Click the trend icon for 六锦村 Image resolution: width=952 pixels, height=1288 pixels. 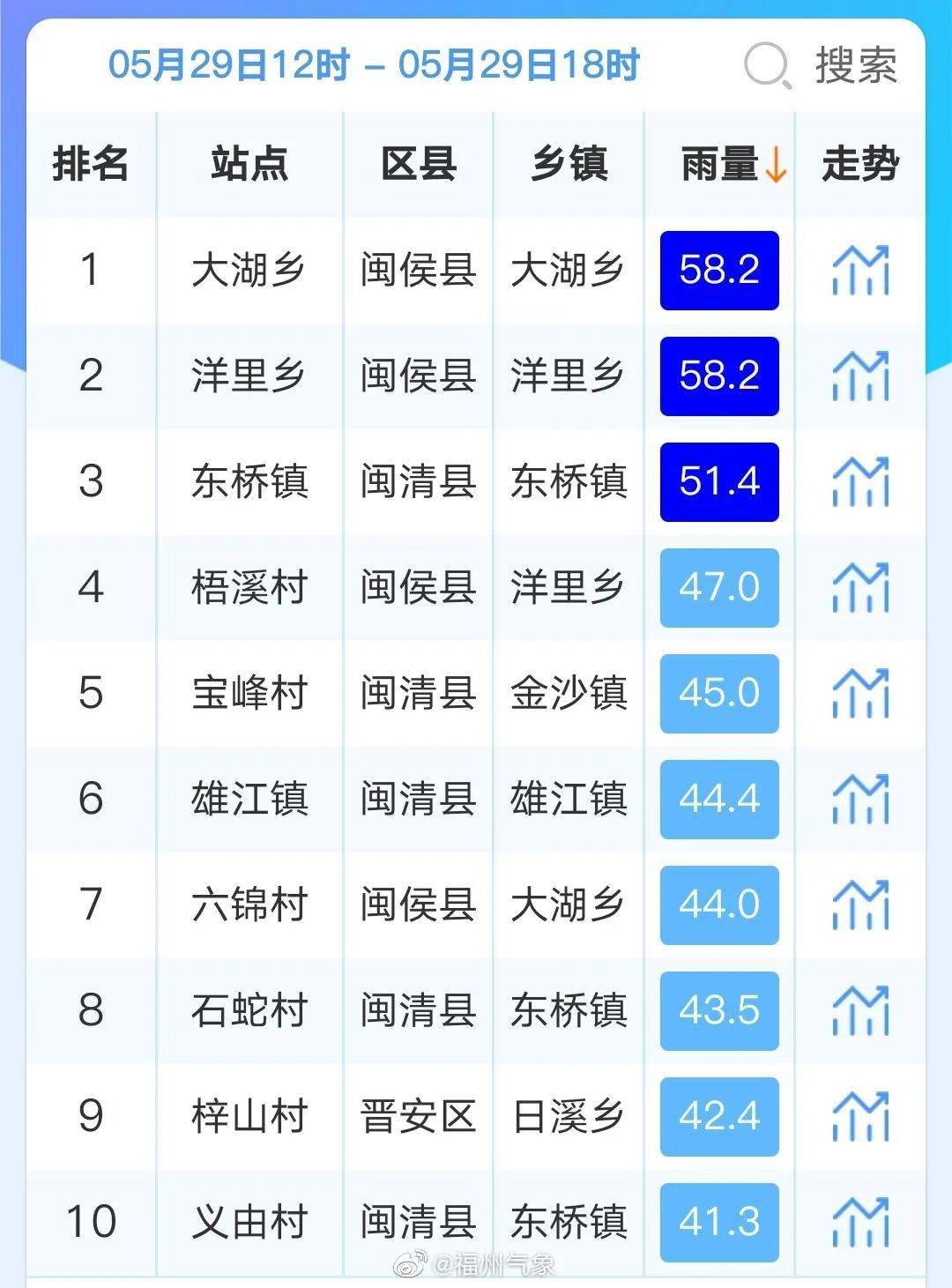click(x=859, y=905)
